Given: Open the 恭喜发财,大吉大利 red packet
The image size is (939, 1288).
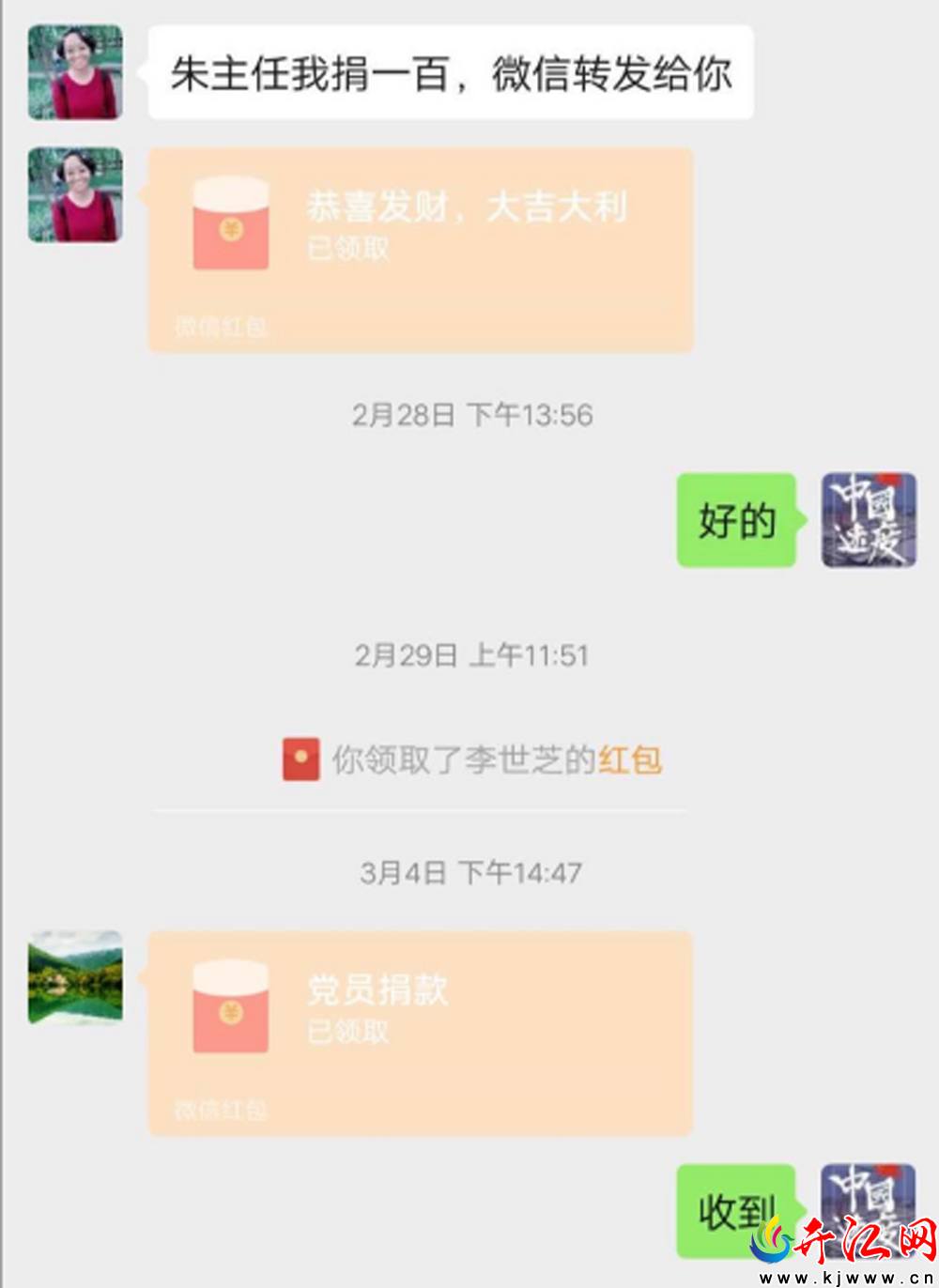Looking at the screenshot, I should [421, 250].
